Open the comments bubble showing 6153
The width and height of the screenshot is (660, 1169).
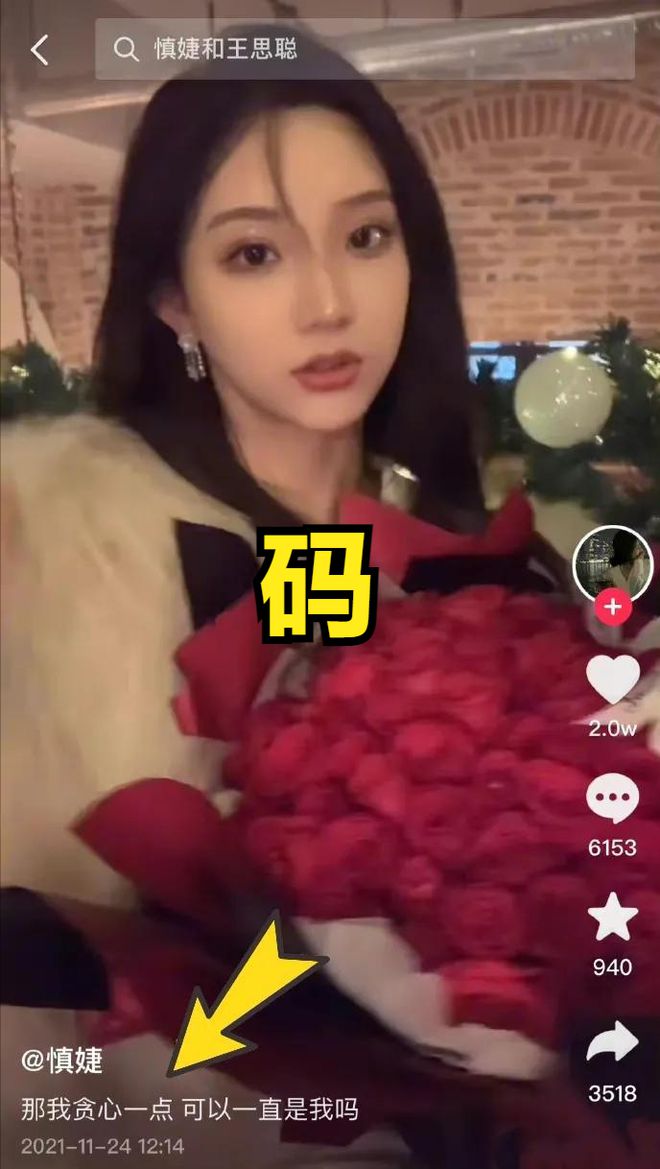[612, 801]
